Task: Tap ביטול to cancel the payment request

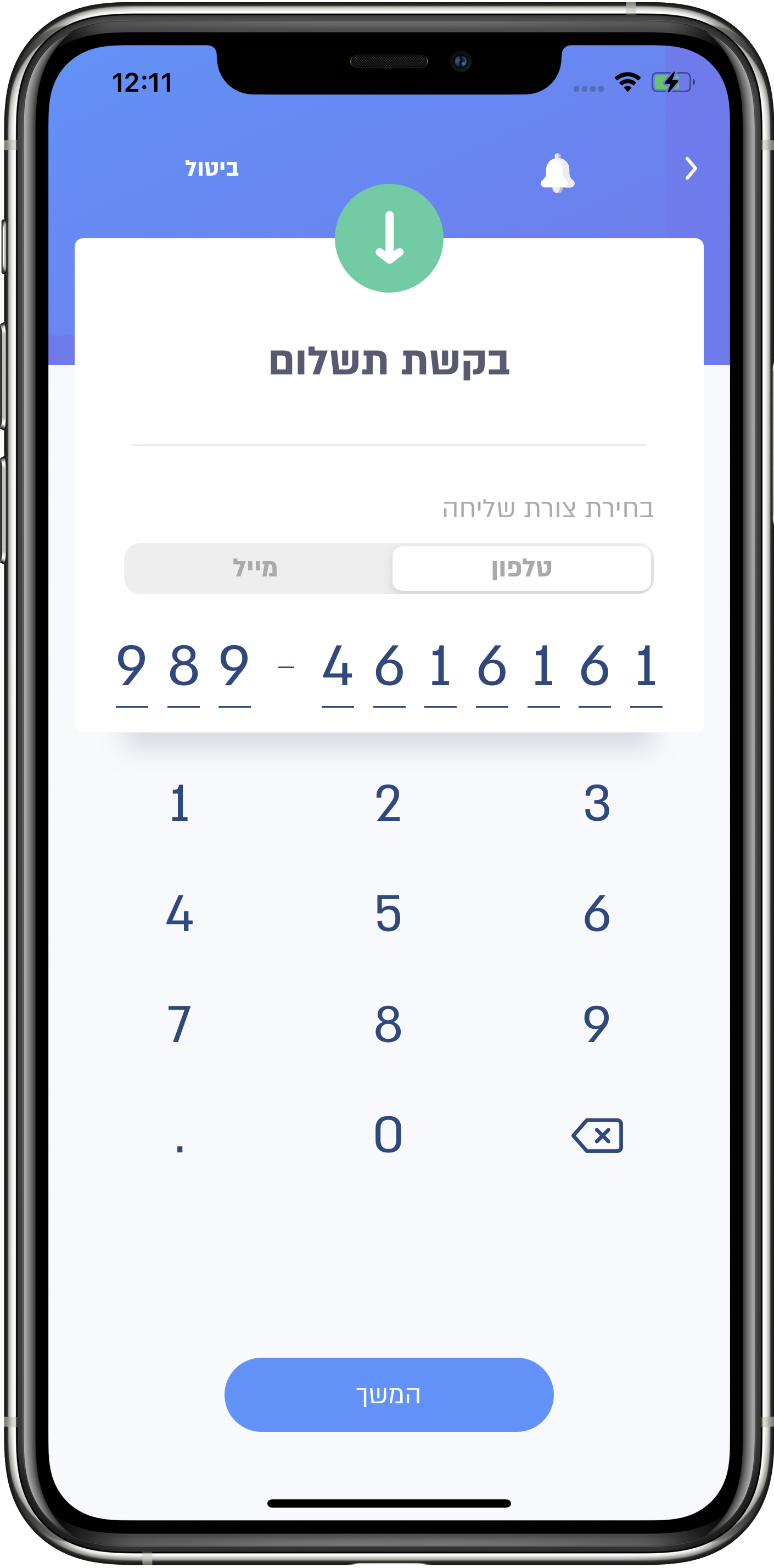Action: pos(212,168)
